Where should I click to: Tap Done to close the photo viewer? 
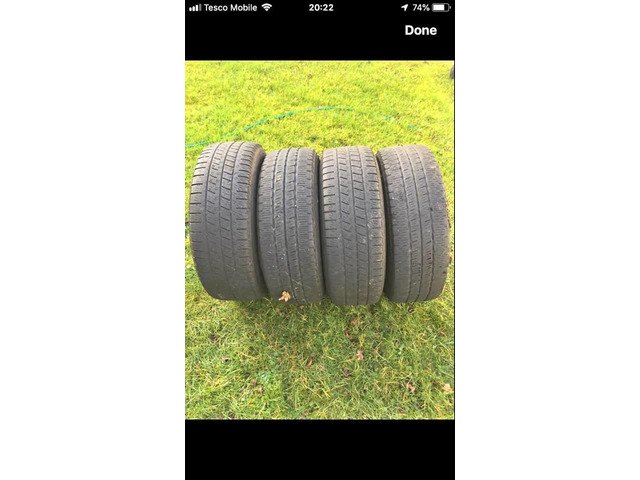(x=420, y=31)
